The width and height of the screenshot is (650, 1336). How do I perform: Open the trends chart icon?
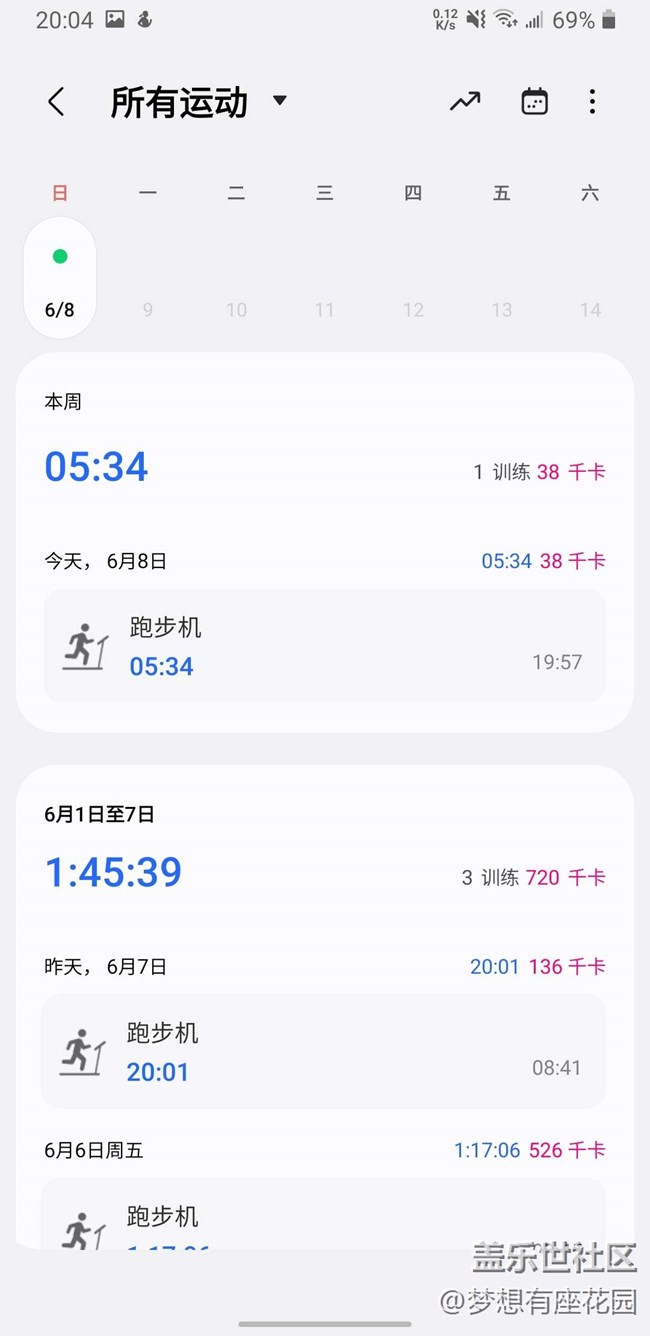point(465,102)
